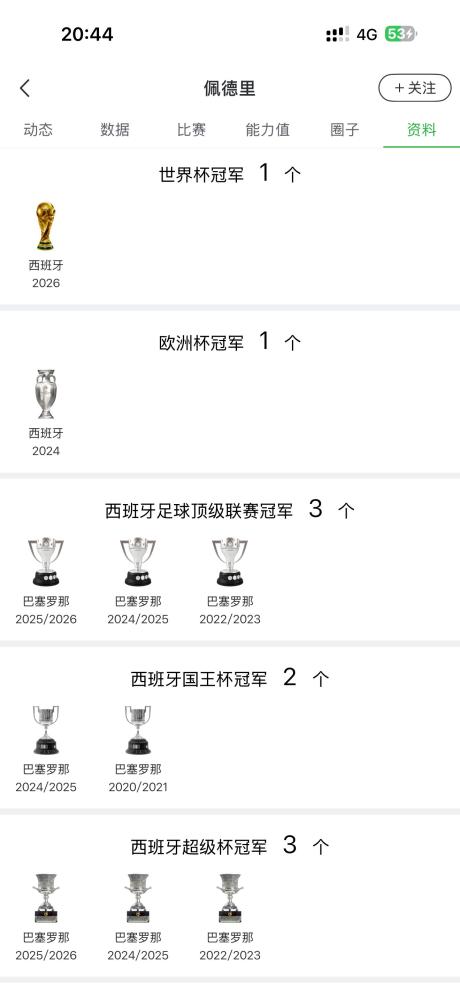
Task: Follow 佩德里 with the 关注 button
Action: coord(415,88)
